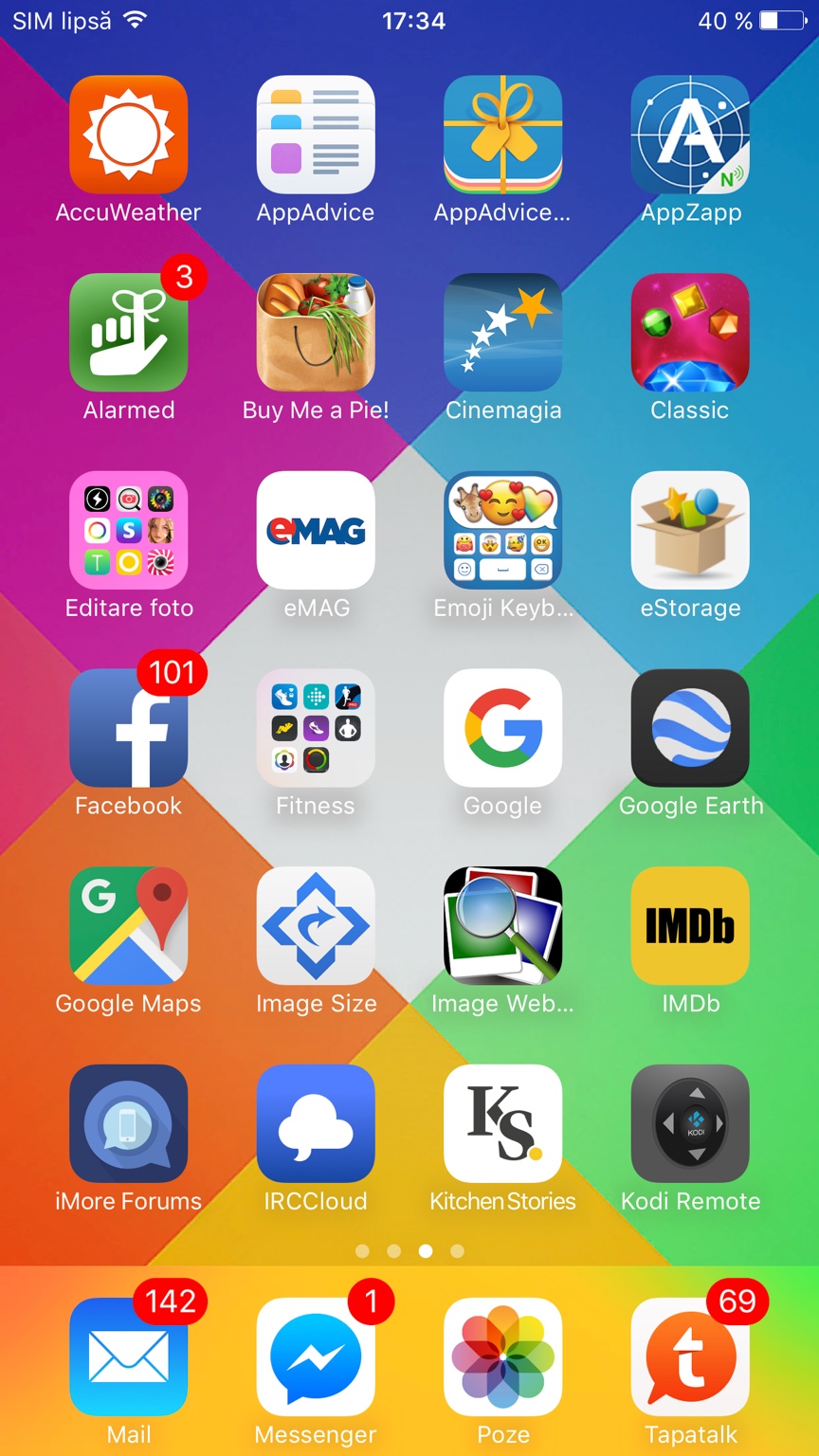This screenshot has width=819, height=1456.
Task: Launch the eMAG shopping app
Action: (x=316, y=530)
